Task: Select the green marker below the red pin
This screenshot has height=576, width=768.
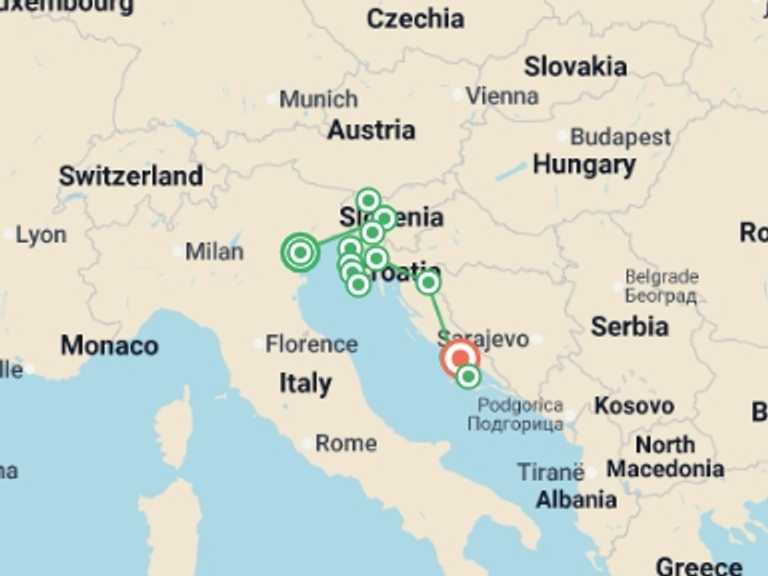Action: click(468, 377)
